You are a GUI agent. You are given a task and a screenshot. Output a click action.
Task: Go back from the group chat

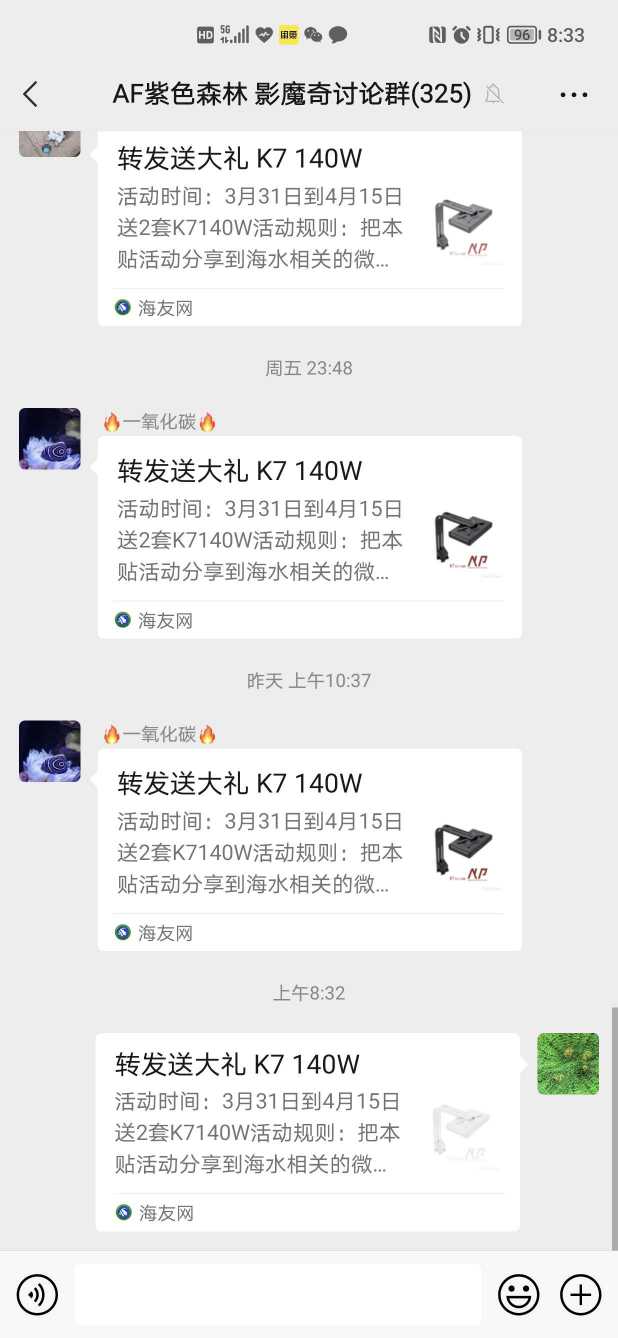click(x=30, y=95)
